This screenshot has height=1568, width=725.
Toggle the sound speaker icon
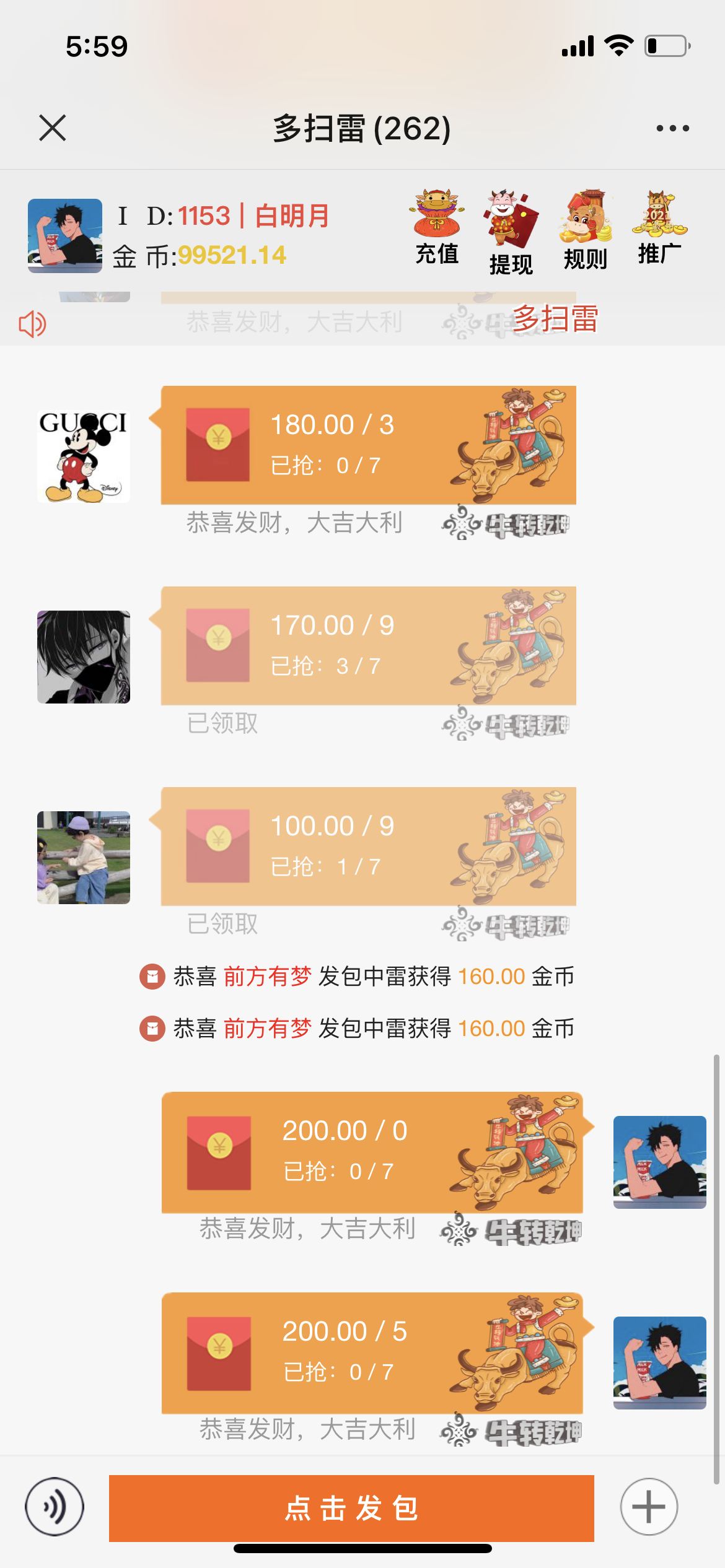(32, 324)
